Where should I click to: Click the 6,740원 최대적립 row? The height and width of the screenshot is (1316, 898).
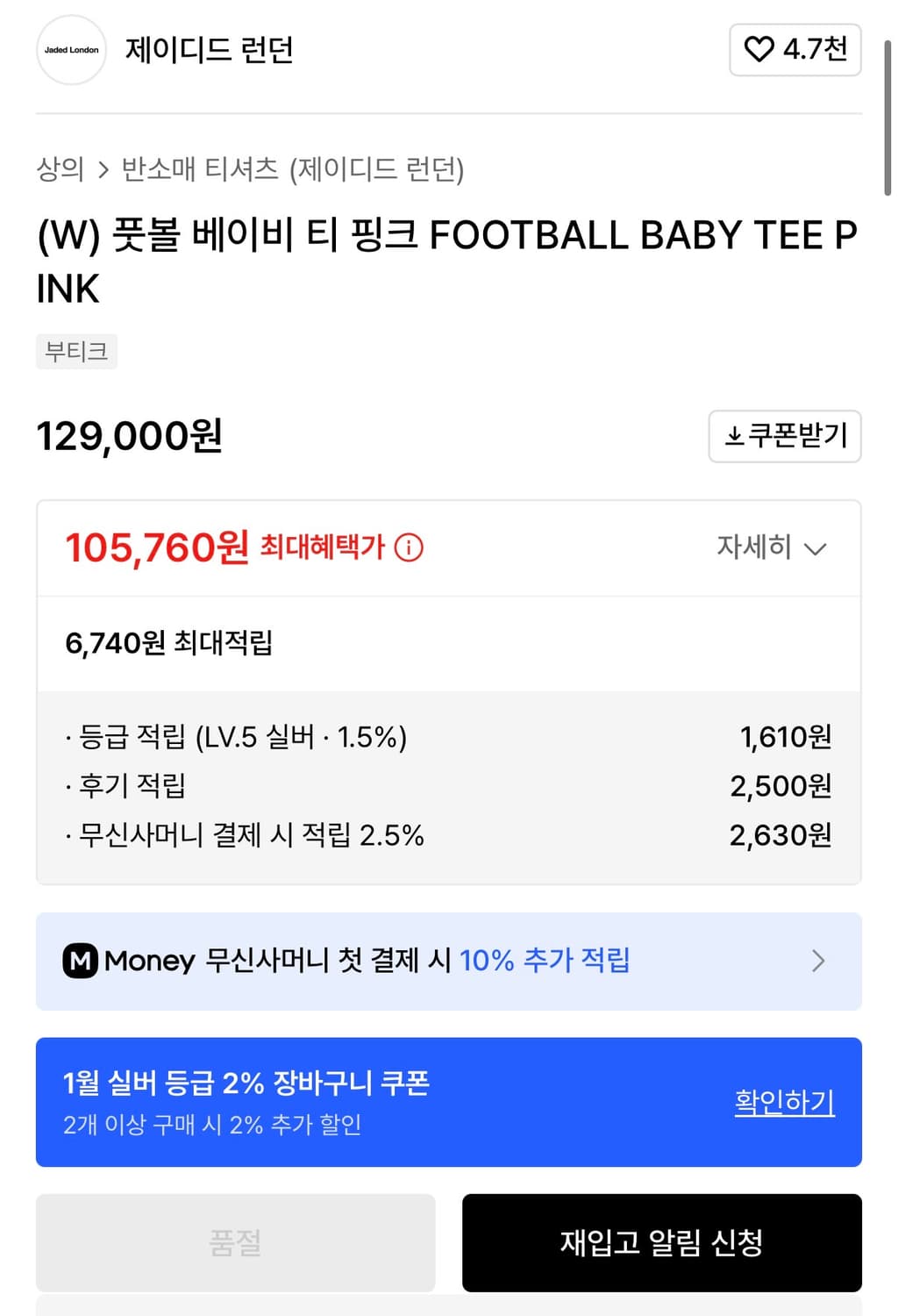[172, 643]
